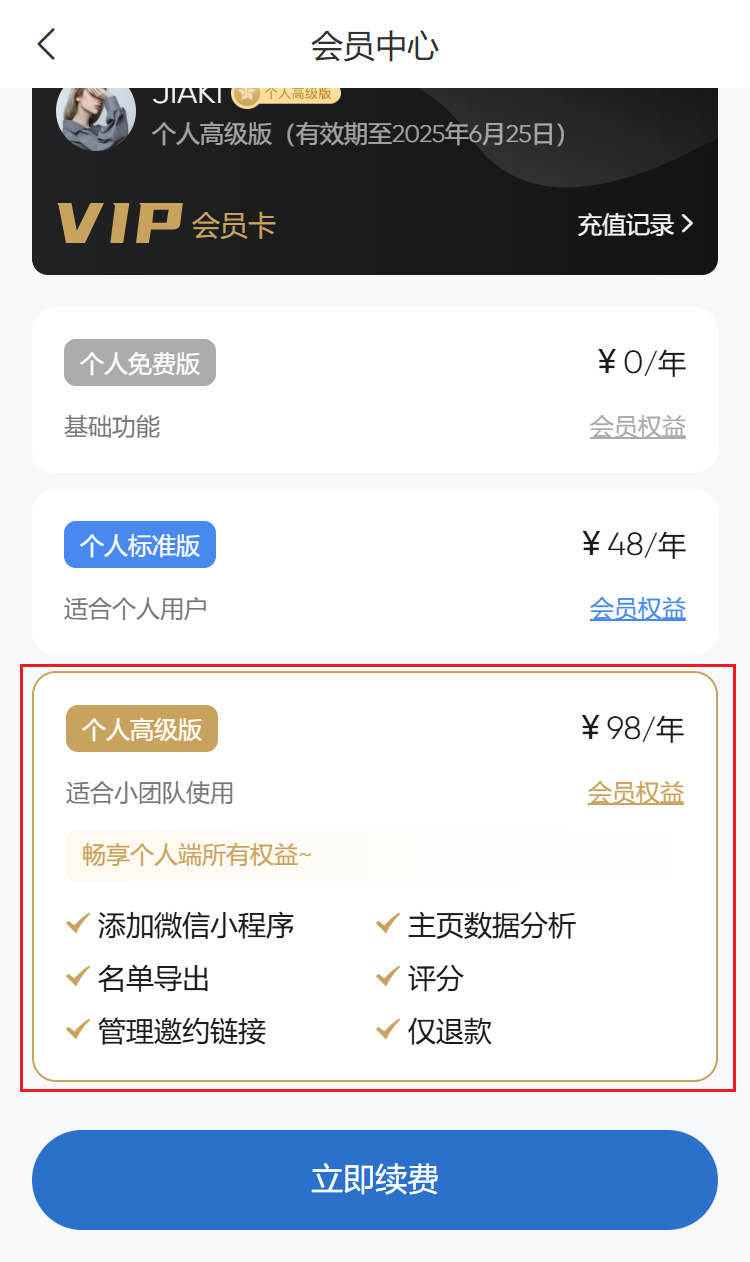750x1262 pixels.
Task: Open 充值记录 recharge history
Action: pyautogui.click(x=635, y=224)
